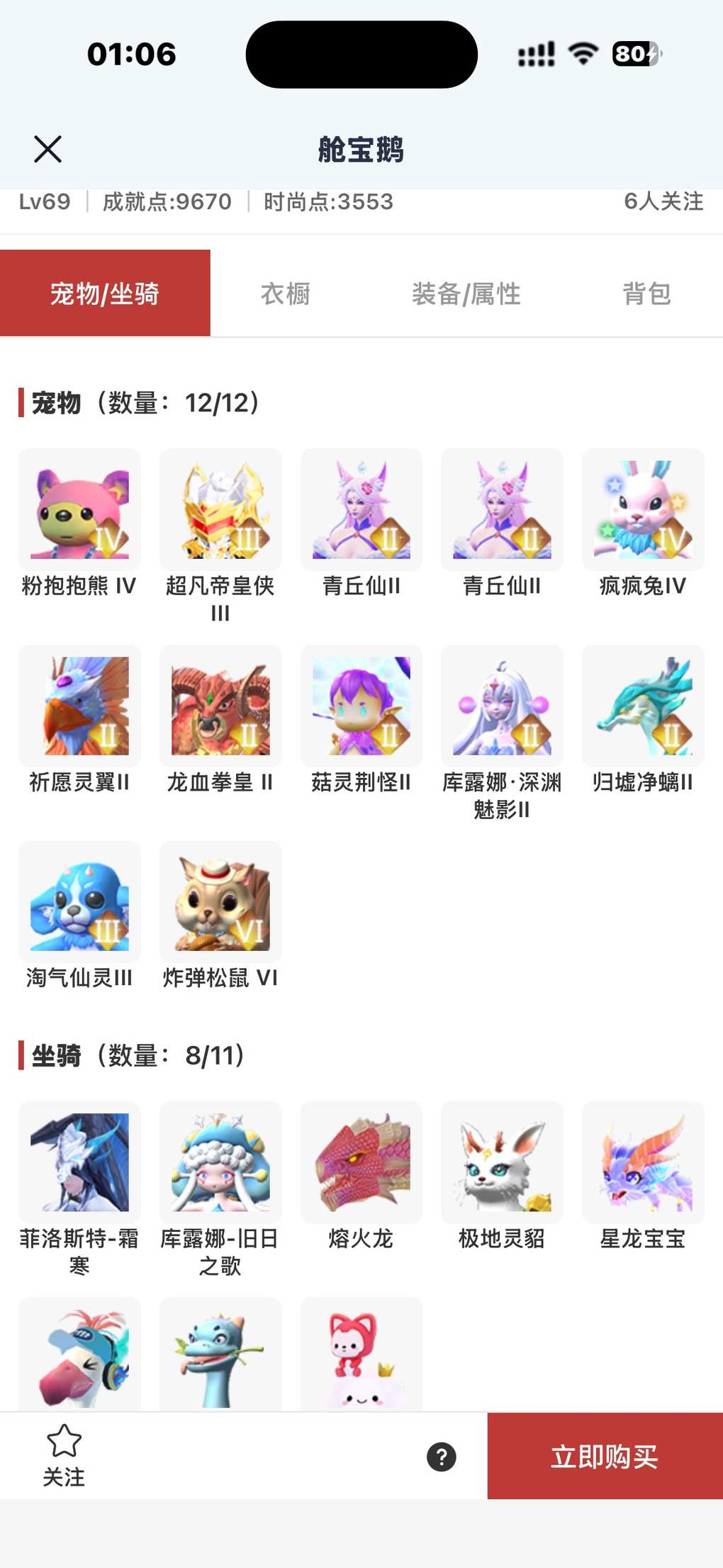Image resolution: width=723 pixels, height=1568 pixels.
Task: View 祈愿灵翼II pet details
Action: coord(79,706)
